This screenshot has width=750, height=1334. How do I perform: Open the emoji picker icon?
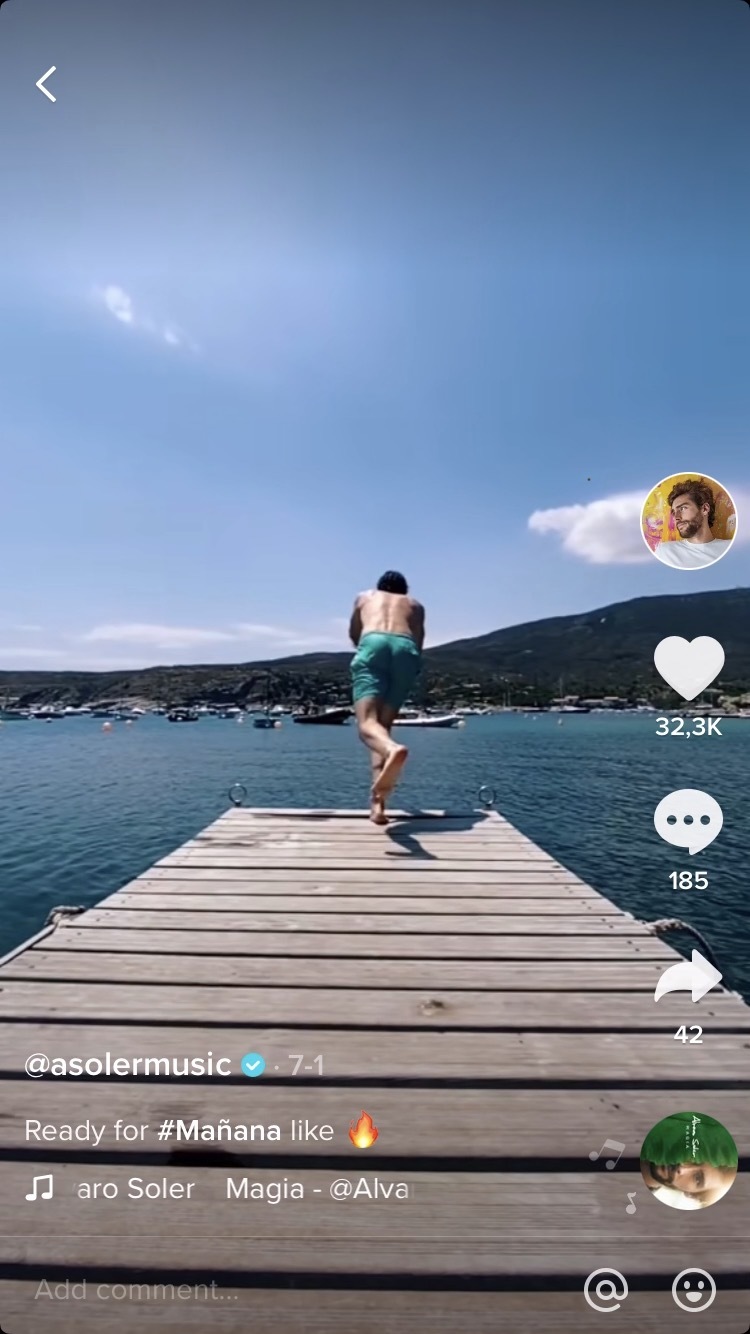693,1290
